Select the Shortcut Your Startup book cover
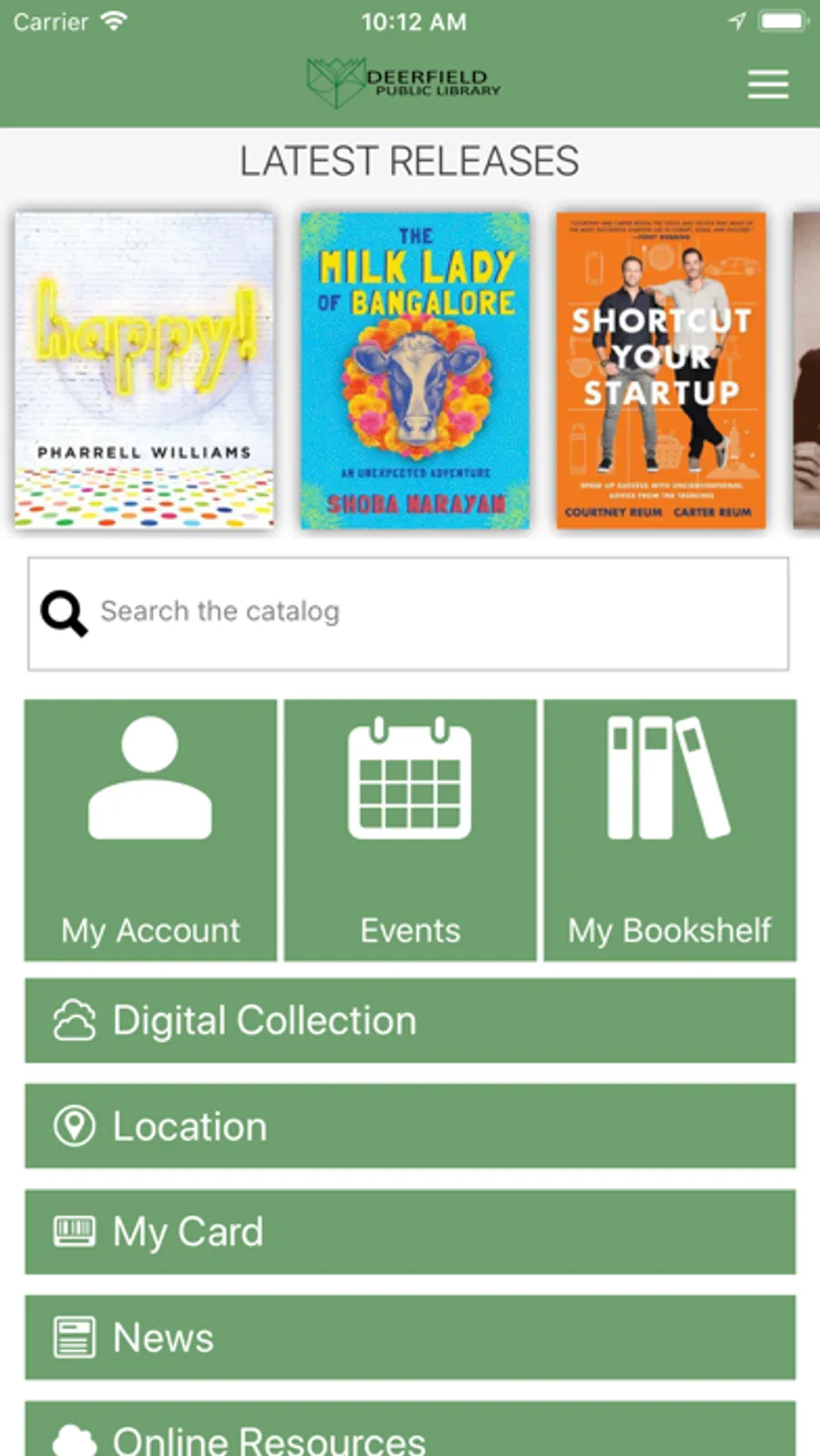 661,370
